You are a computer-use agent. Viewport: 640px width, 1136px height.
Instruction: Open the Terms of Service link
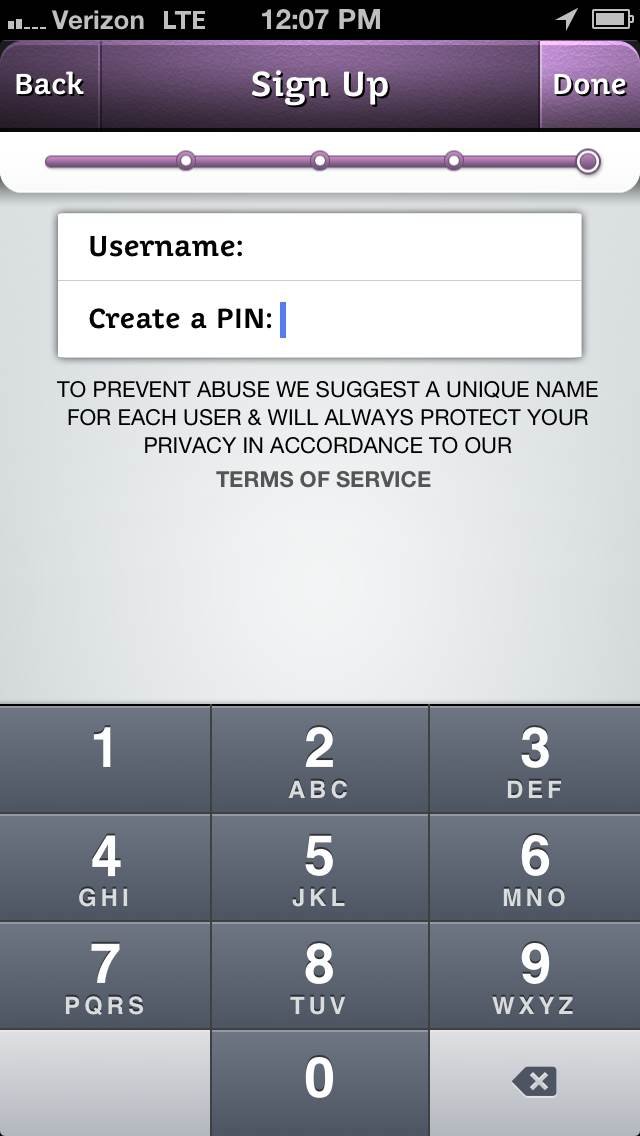323,479
